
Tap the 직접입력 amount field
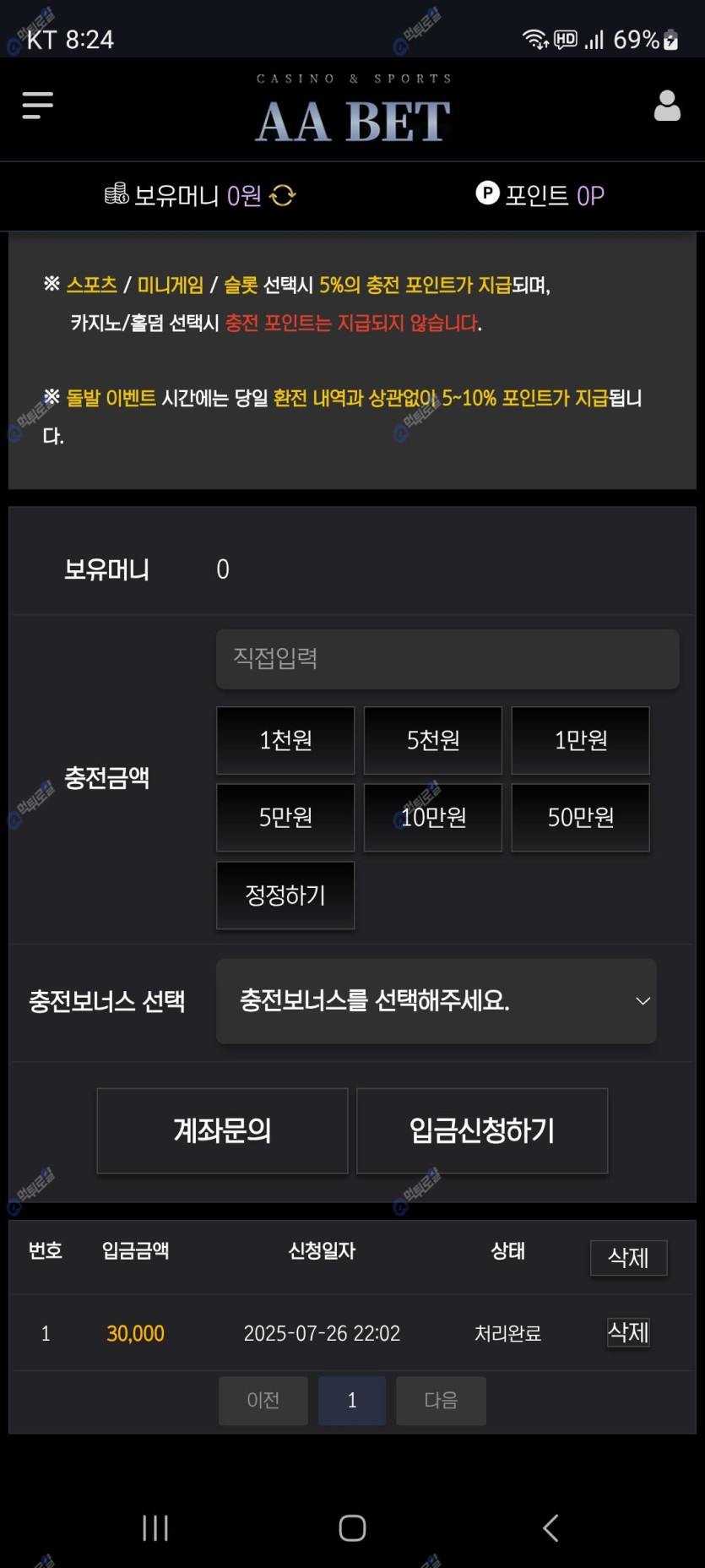[x=447, y=659]
